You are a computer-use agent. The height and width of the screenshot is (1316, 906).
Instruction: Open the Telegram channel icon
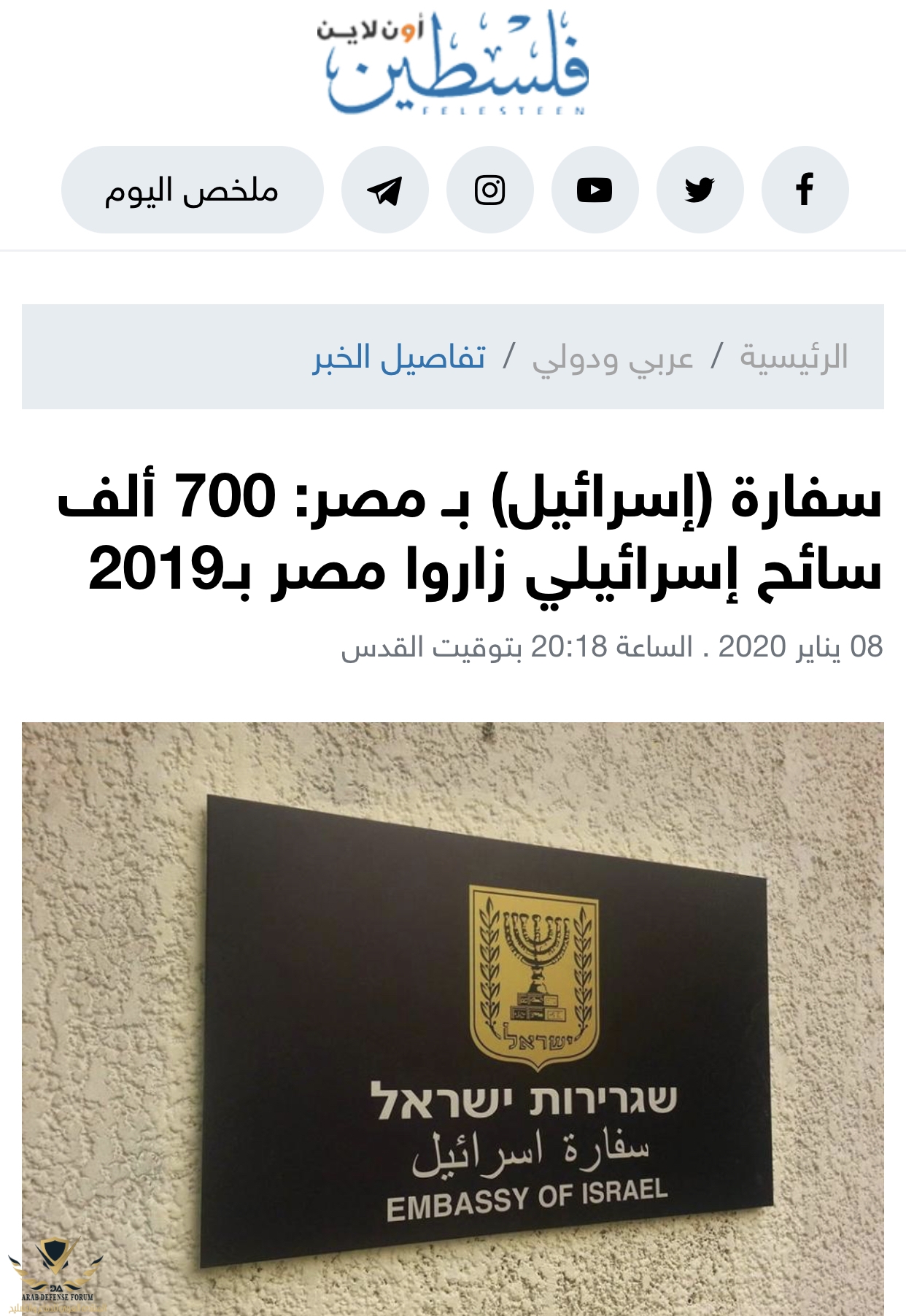(x=384, y=190)
